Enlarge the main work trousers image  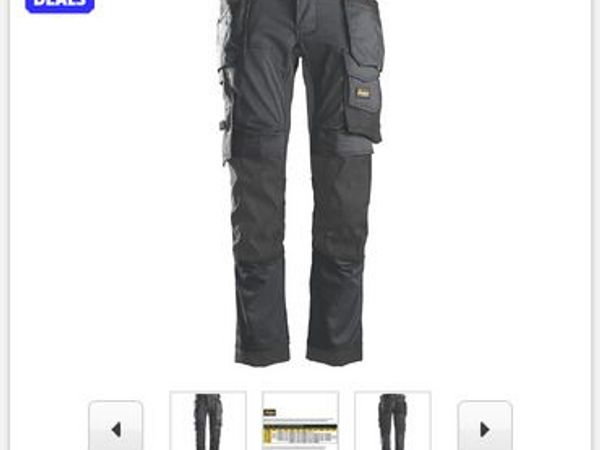tap(300, 180)
